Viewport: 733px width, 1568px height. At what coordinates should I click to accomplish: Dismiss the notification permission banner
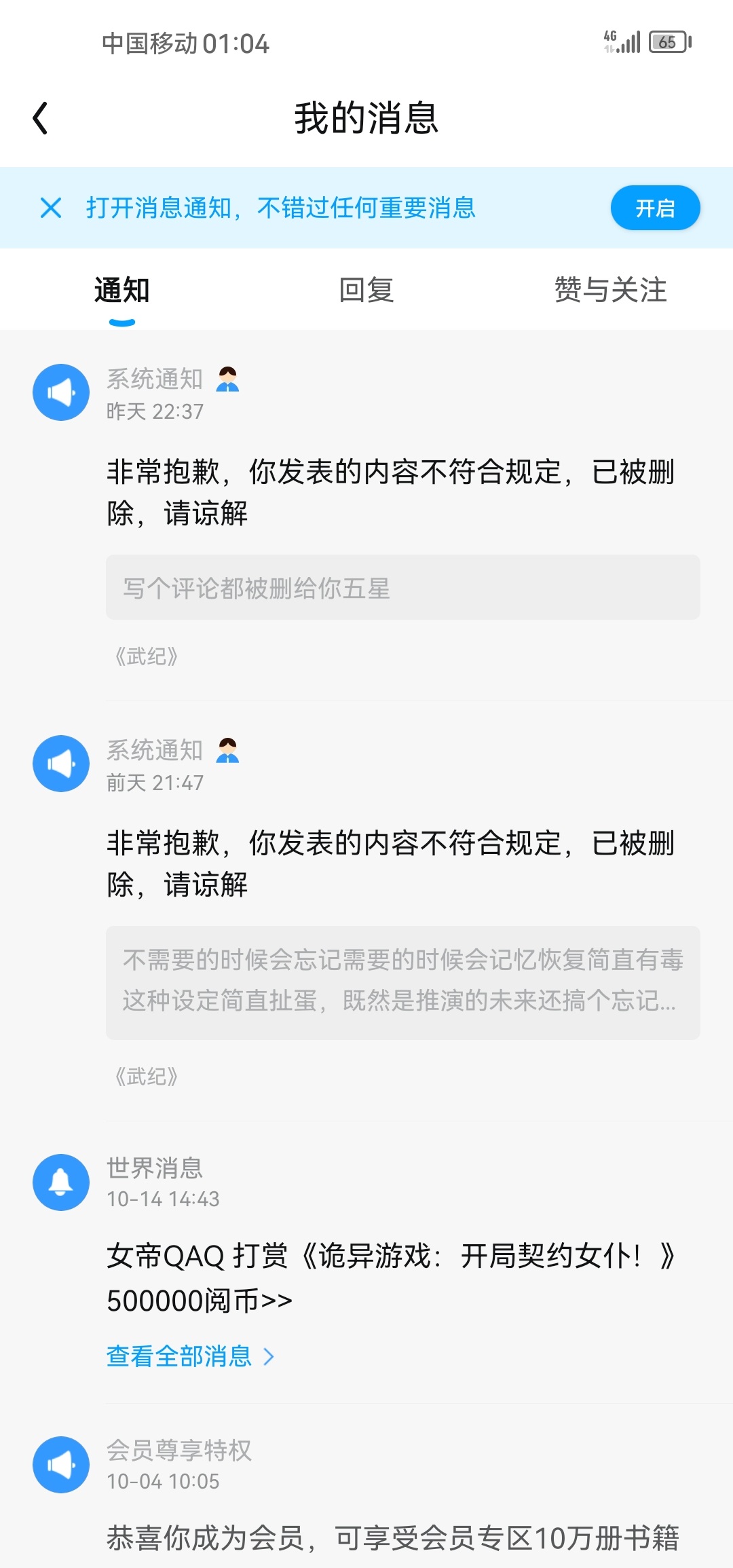[51, 208]
